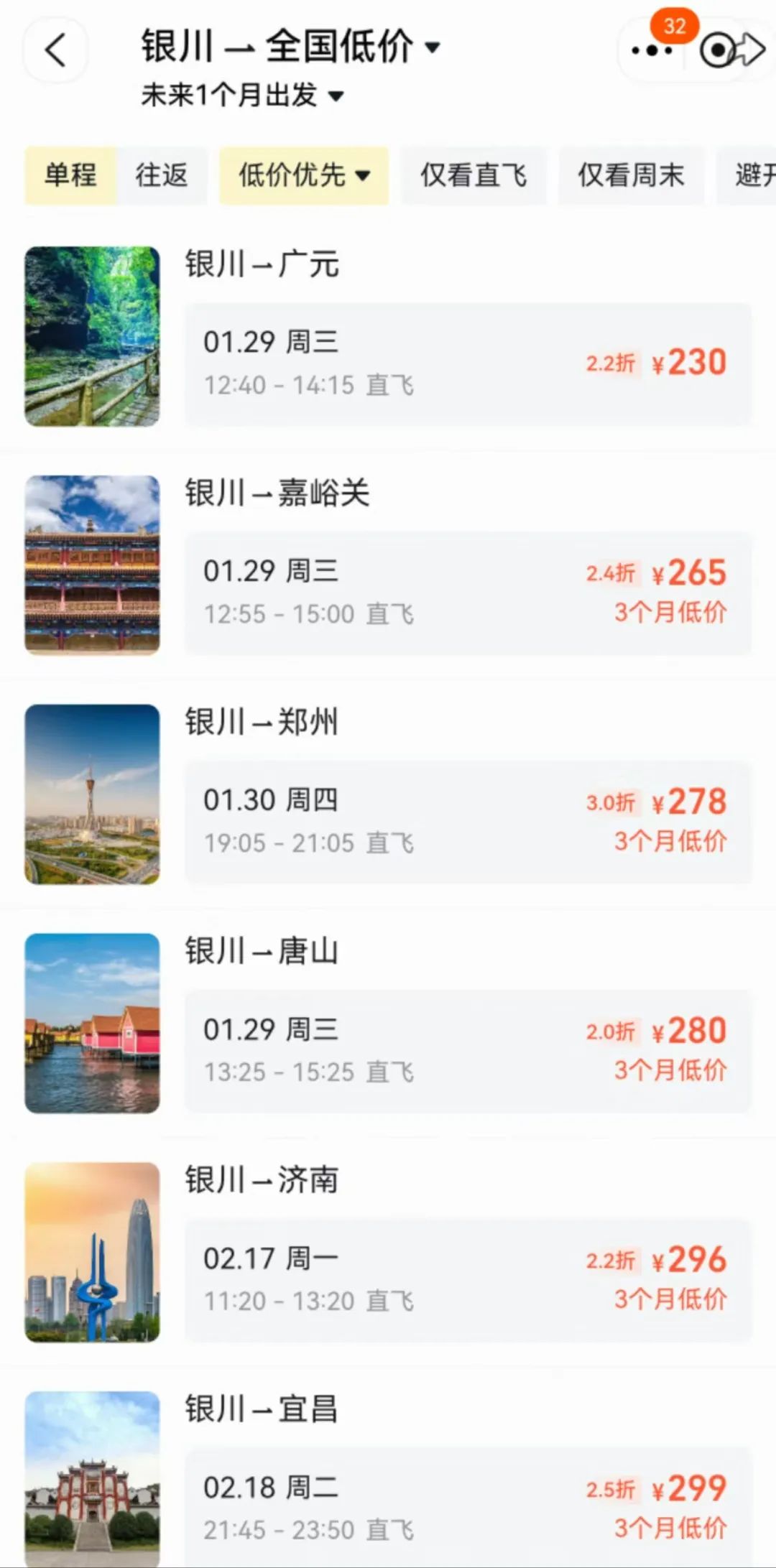The width and height of the screenshot is (776, 1568).
Task: Select the 单程 one-way option
Action: coord(70,175)
